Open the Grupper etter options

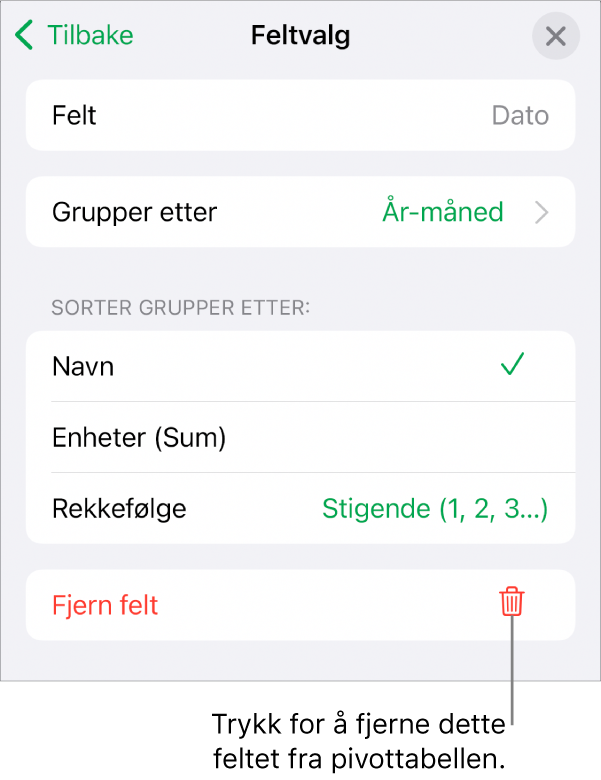coord(300,212)
